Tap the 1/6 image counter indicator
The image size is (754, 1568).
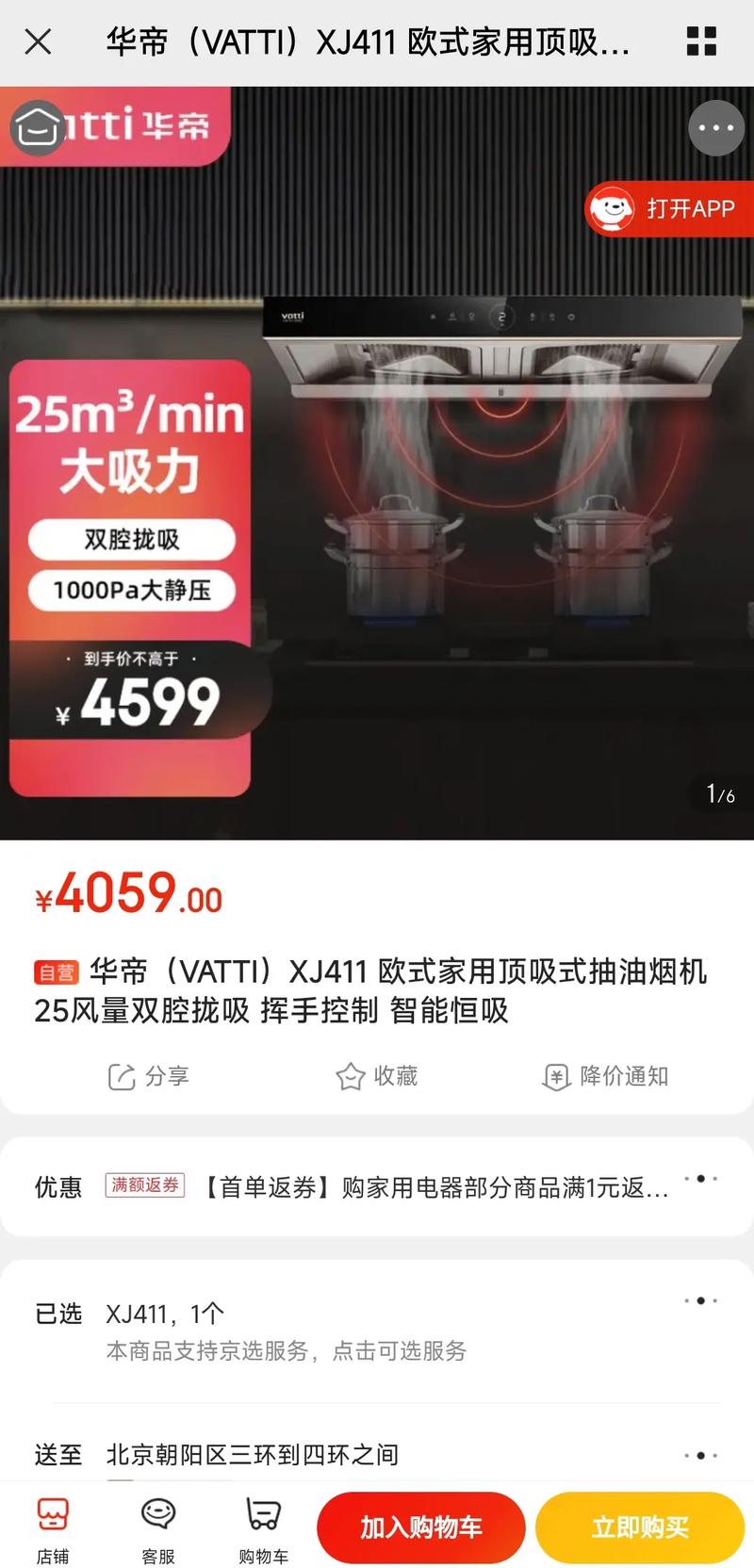720,794
